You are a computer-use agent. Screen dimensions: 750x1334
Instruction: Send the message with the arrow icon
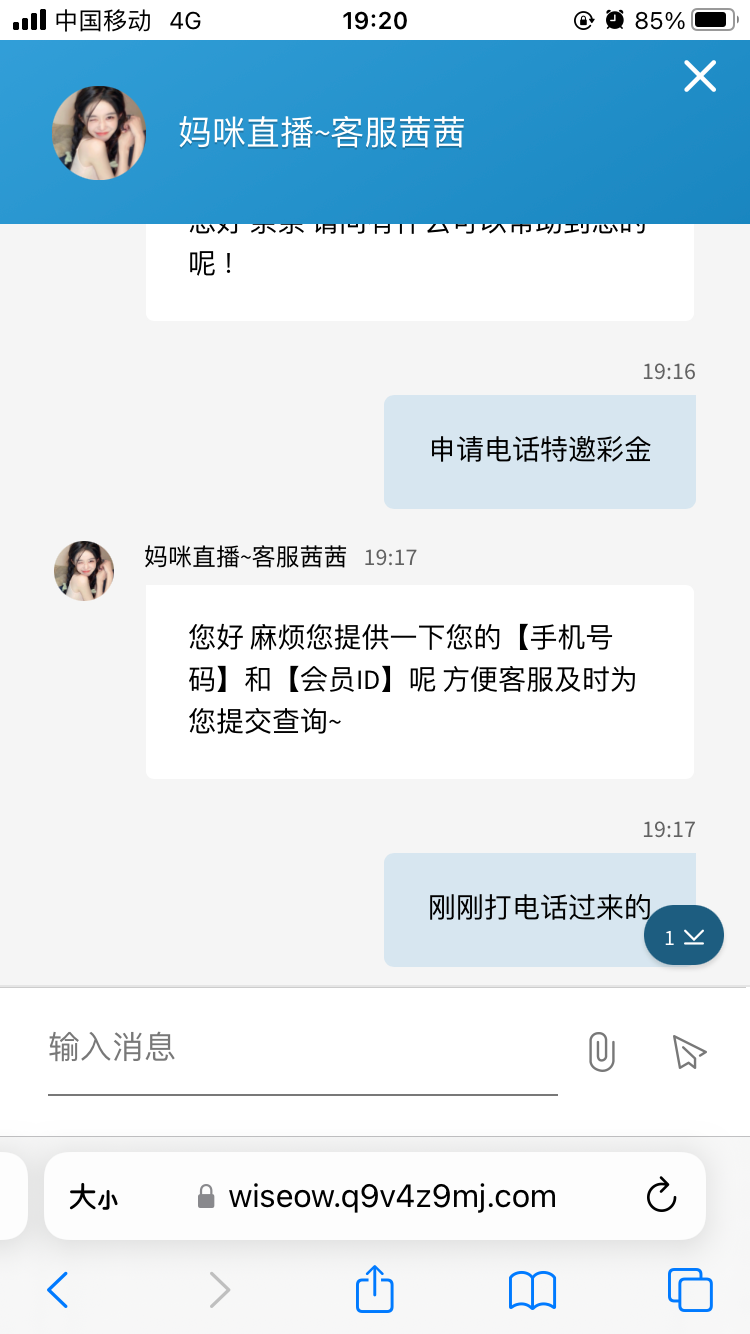click(689, 1051)
